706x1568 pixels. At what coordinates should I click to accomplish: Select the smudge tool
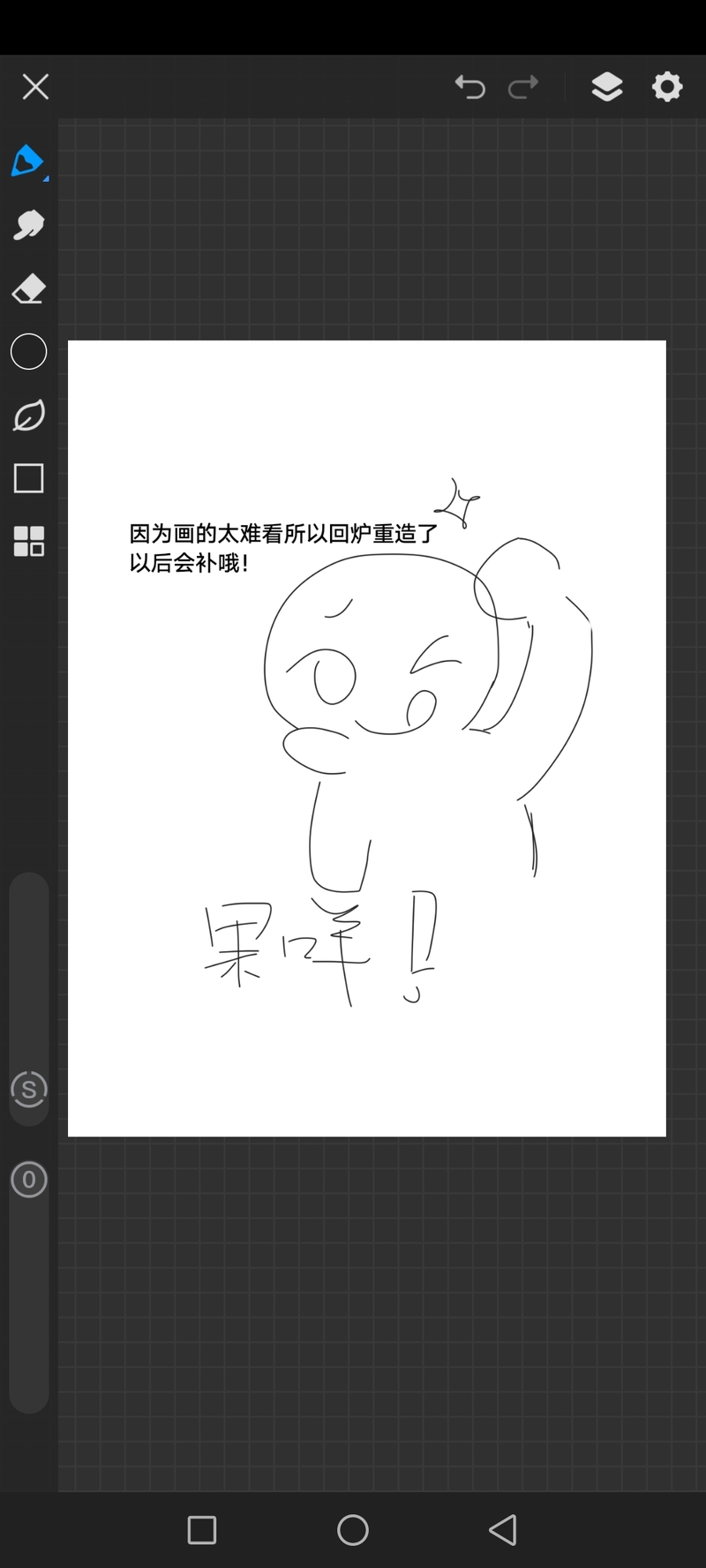tap(28, 225)
